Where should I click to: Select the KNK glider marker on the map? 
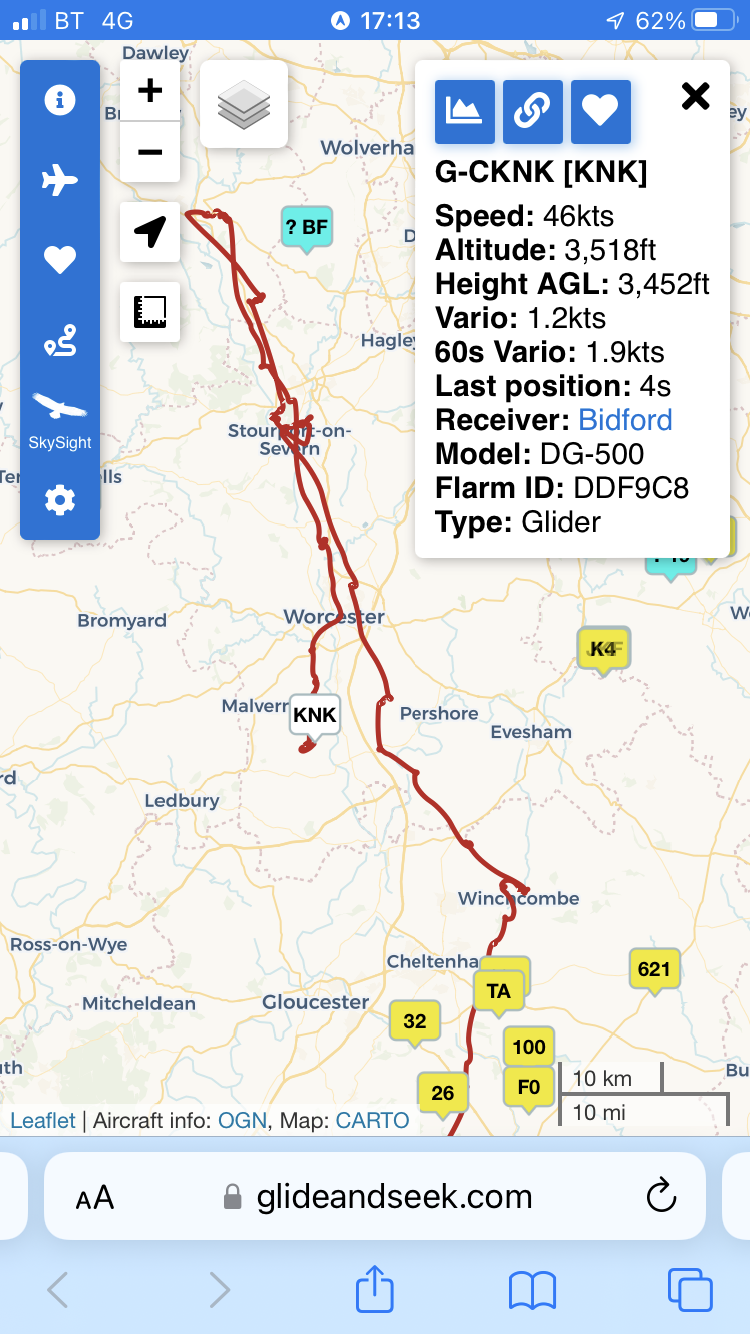[x=315, y=716]
